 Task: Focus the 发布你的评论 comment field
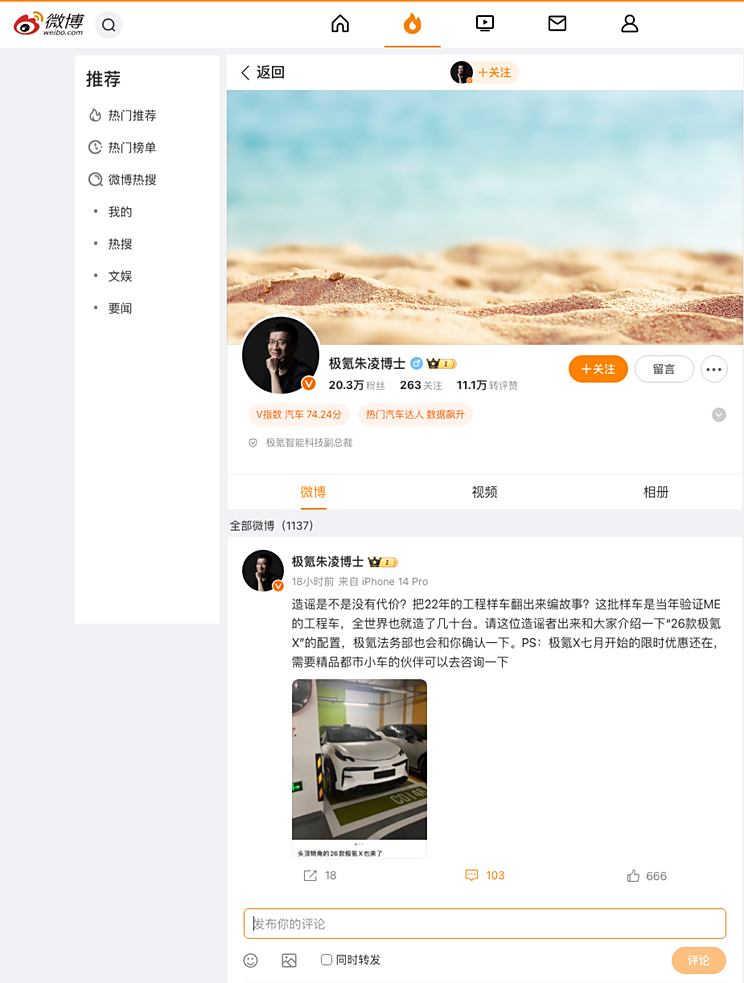coord(484,923)
